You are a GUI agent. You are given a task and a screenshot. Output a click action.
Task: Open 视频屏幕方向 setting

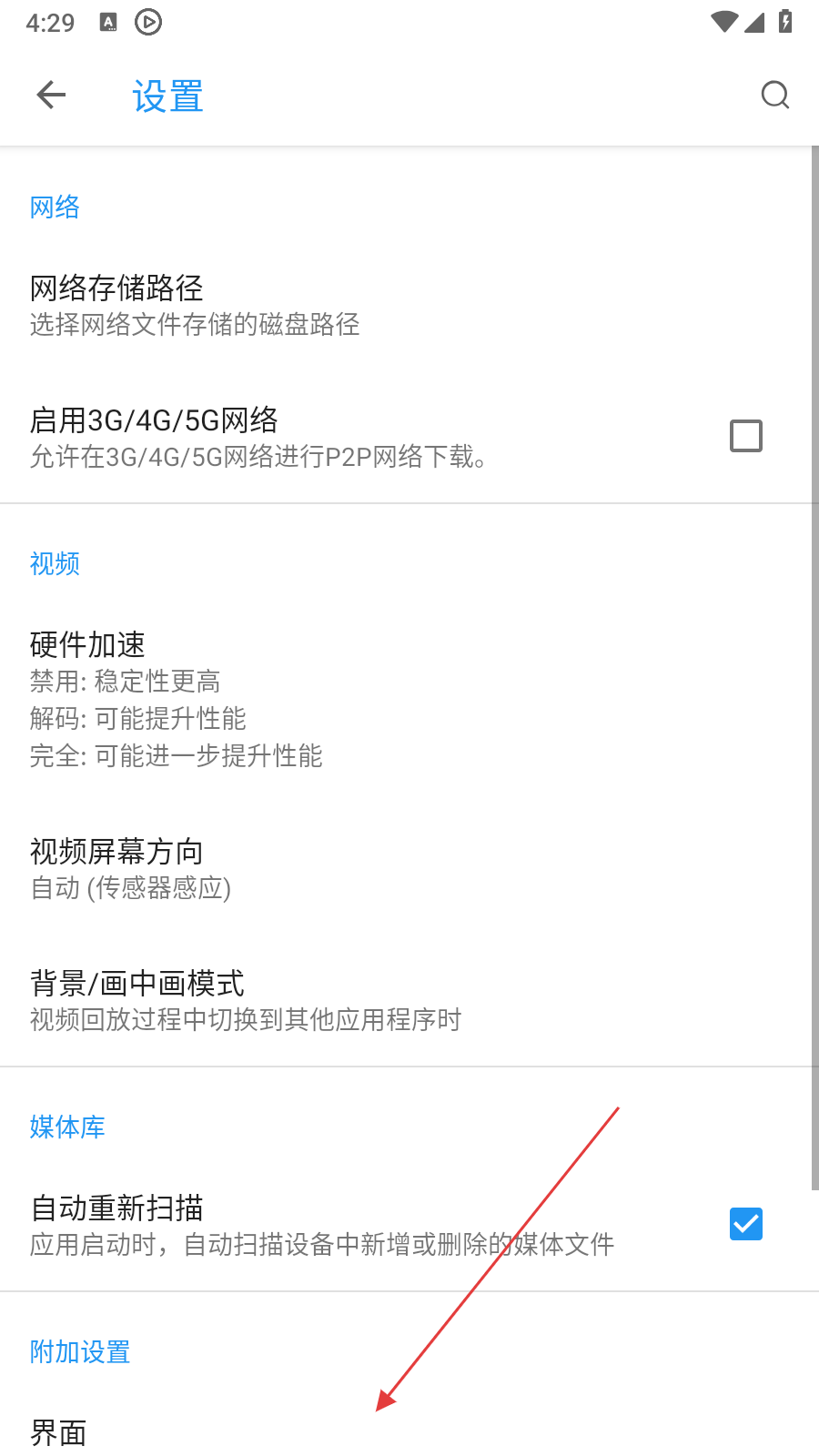click(x=131, y=868)
